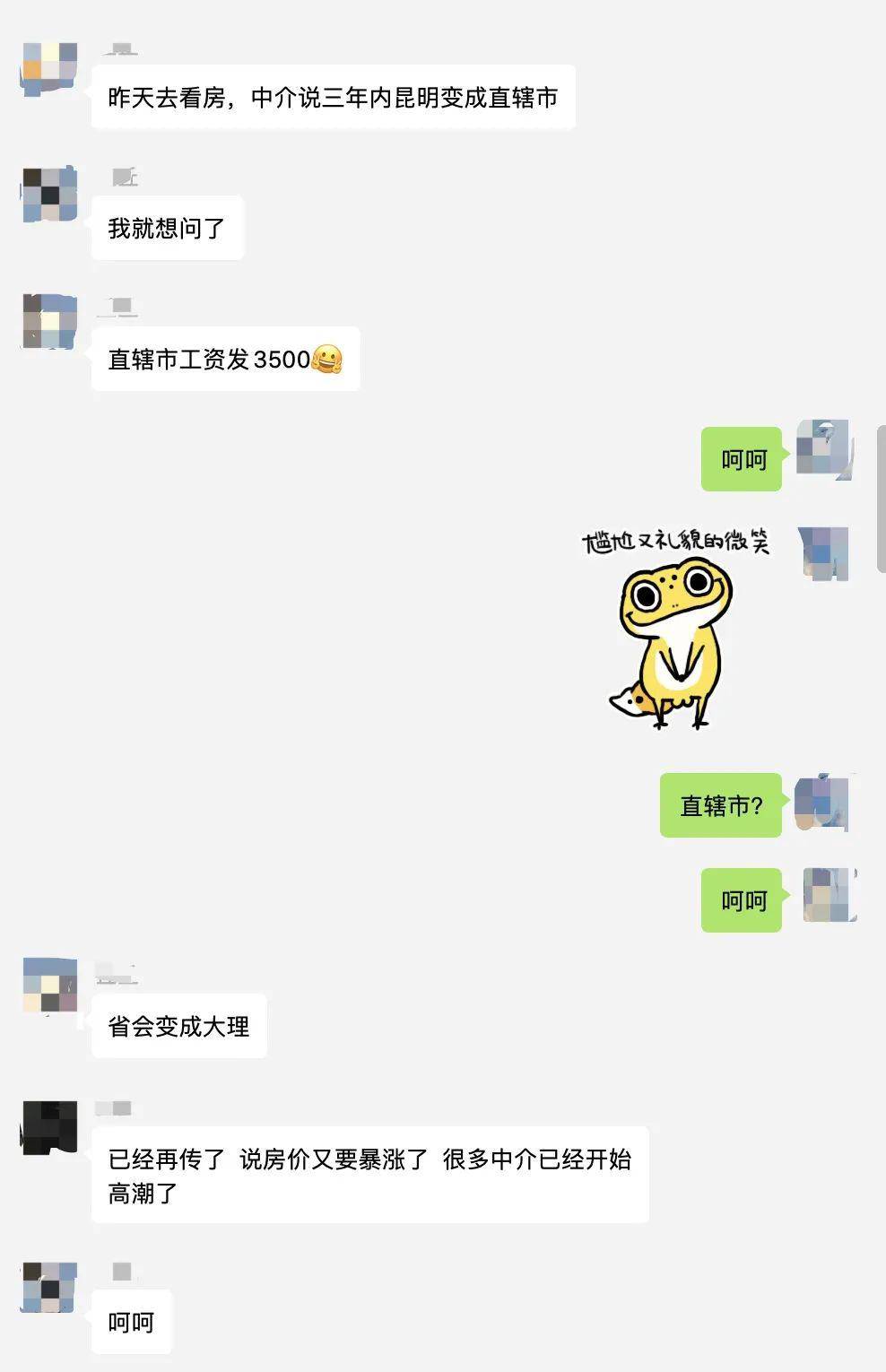Open profile of '已经再传了' message sender
Viewport: 886px width, 1372px height.
pyautogui.click(x=49, y=1127)
